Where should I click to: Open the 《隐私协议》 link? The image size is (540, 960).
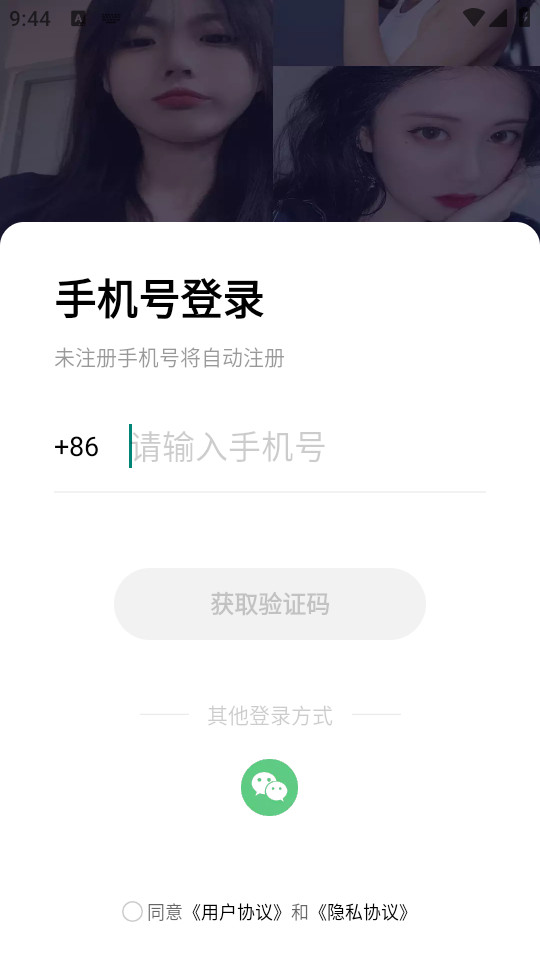coord(362,912)
